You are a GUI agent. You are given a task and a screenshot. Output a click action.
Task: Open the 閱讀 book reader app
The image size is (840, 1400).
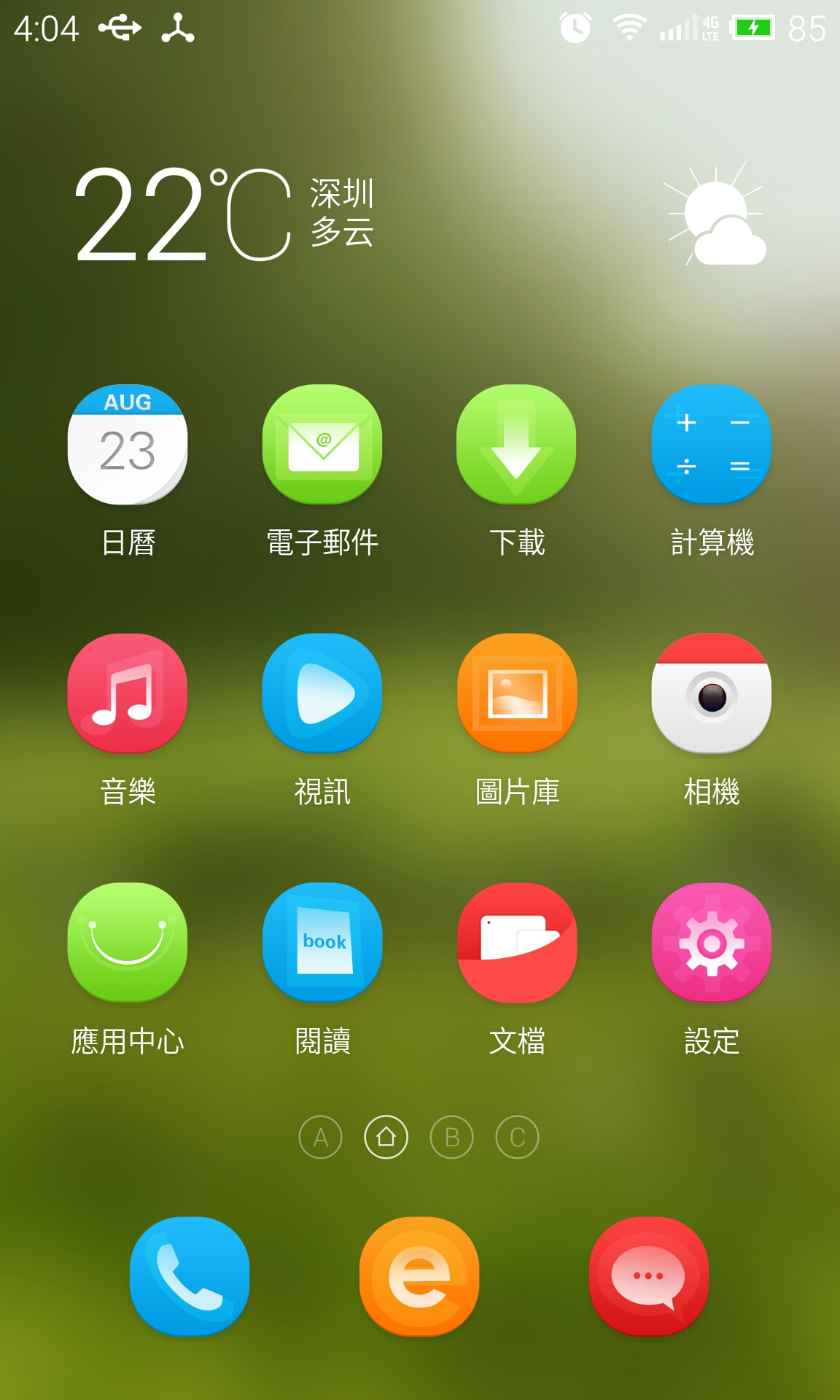(322, 943)
